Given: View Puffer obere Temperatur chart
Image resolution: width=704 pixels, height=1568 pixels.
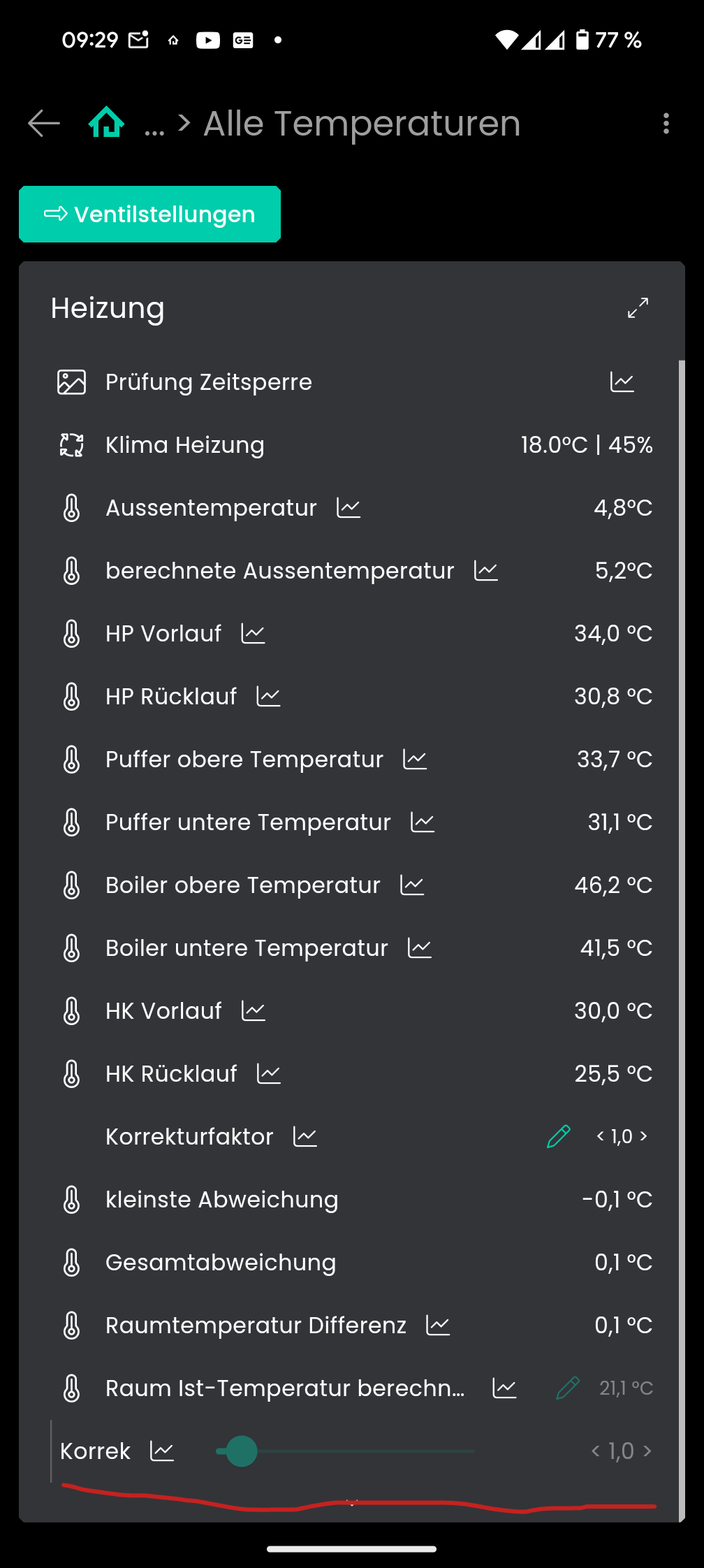Looking at the screenshot, I should [415, 760].
